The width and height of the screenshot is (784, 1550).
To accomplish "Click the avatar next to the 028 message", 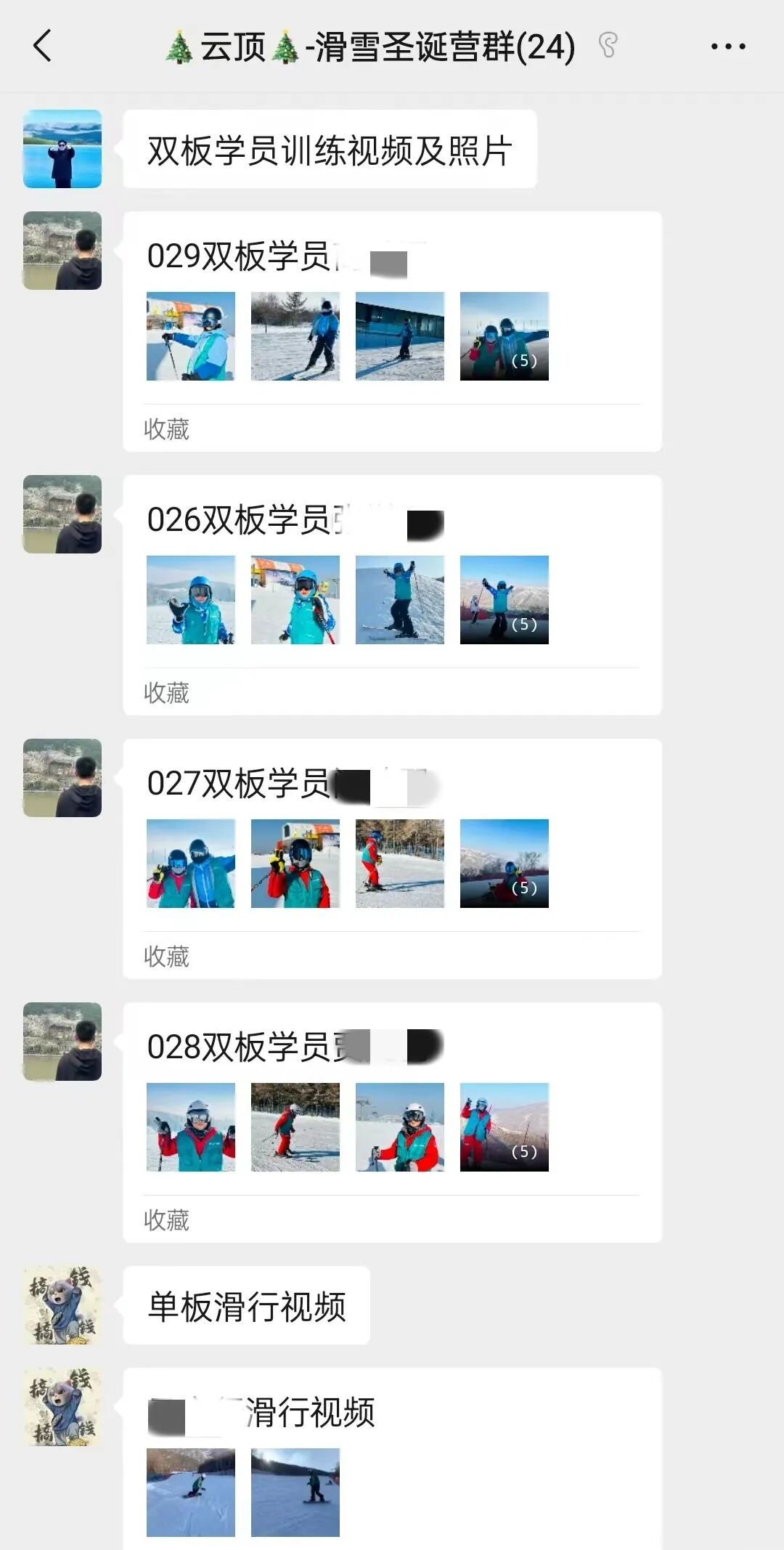I will pos(62,1042).
